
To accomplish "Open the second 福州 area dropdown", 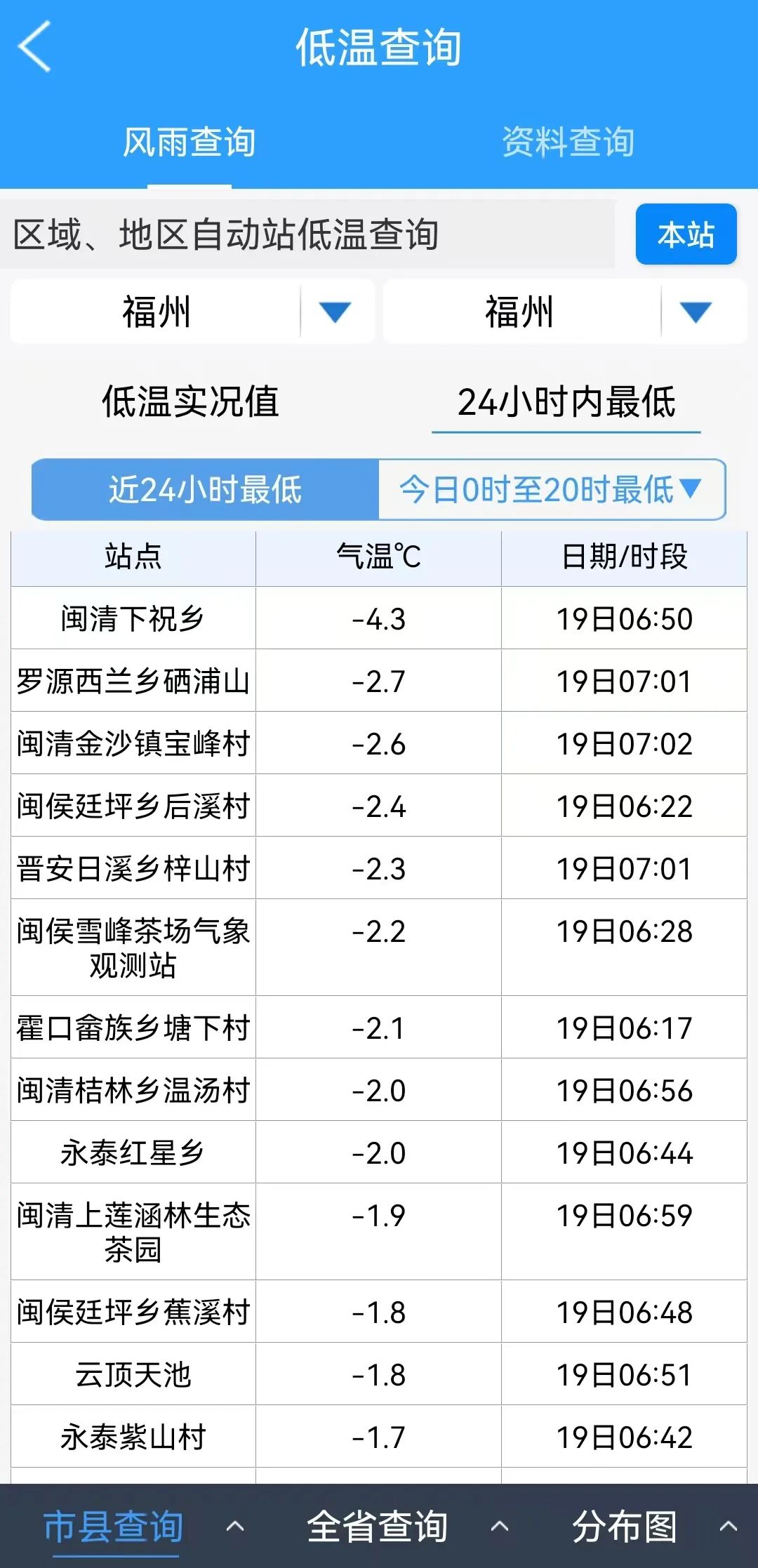I will pos(564,312).
